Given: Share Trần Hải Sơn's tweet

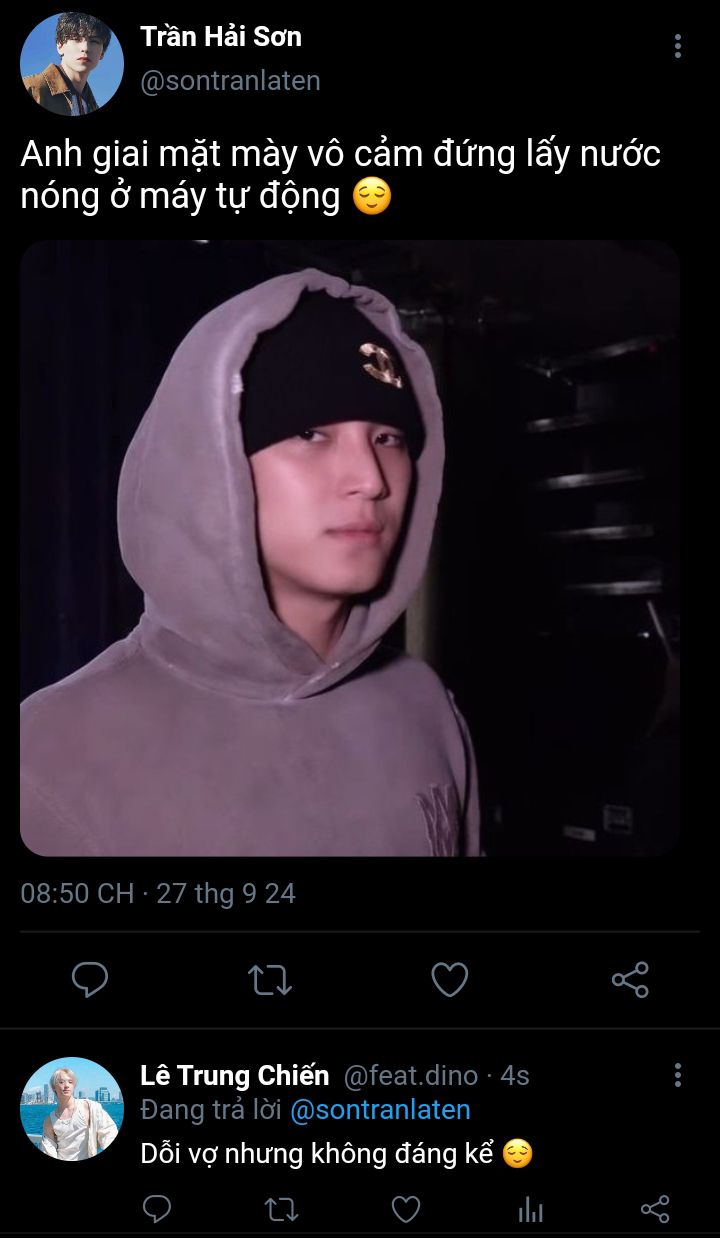Looking at the screenshot, I should click(x=630, y=980).
